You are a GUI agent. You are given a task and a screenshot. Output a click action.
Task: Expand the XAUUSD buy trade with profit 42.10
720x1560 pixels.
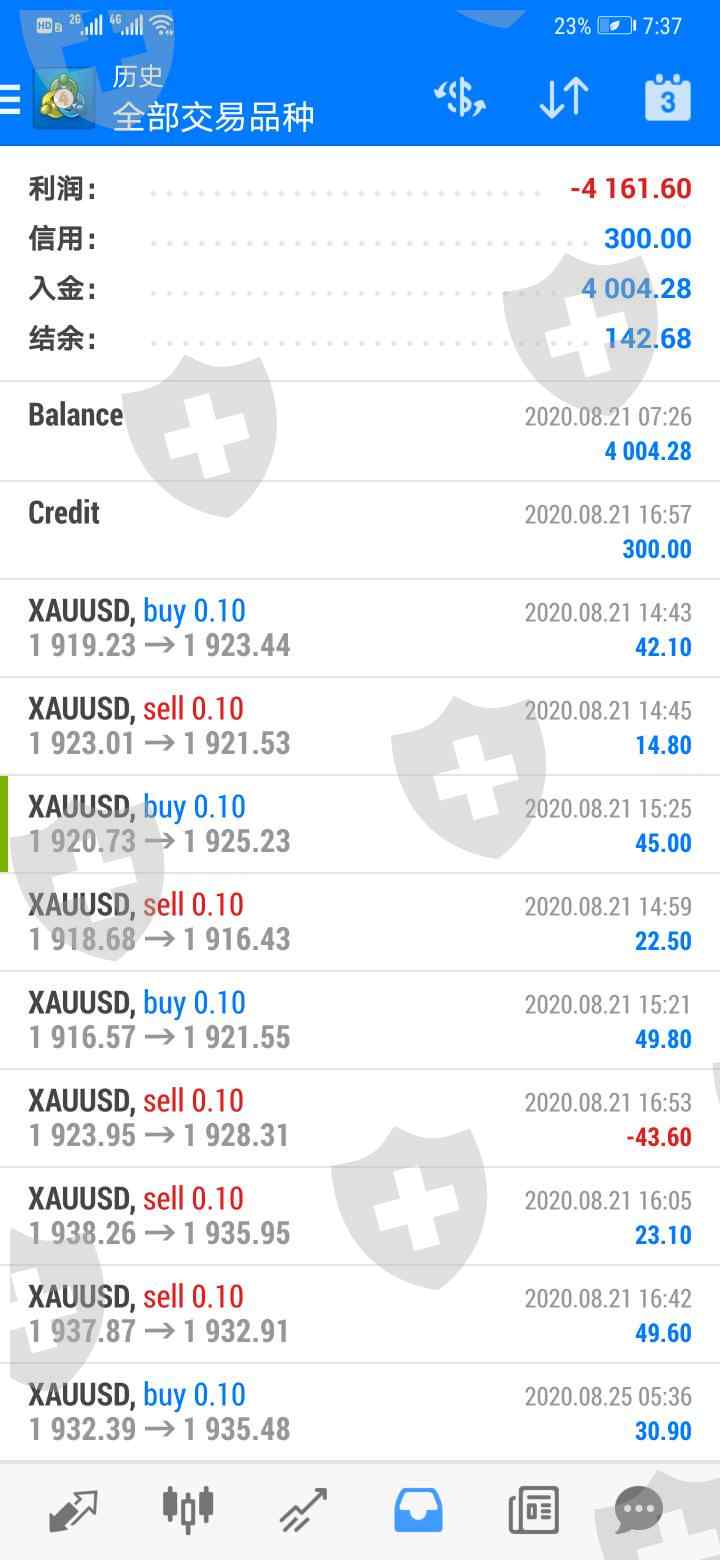[x=360, y=628]
